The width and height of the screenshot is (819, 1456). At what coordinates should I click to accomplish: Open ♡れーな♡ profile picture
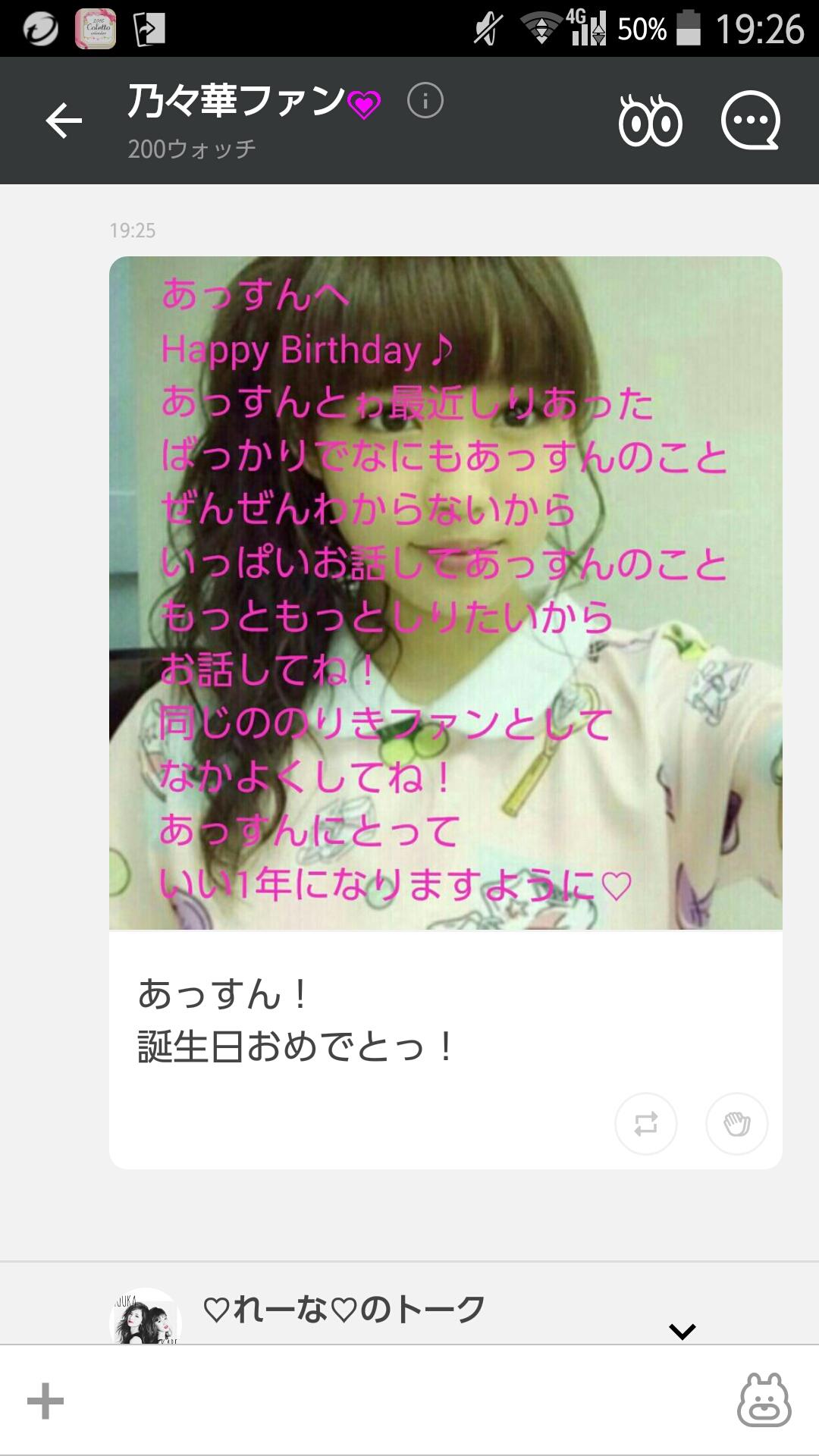click(x=146, y=1318)
